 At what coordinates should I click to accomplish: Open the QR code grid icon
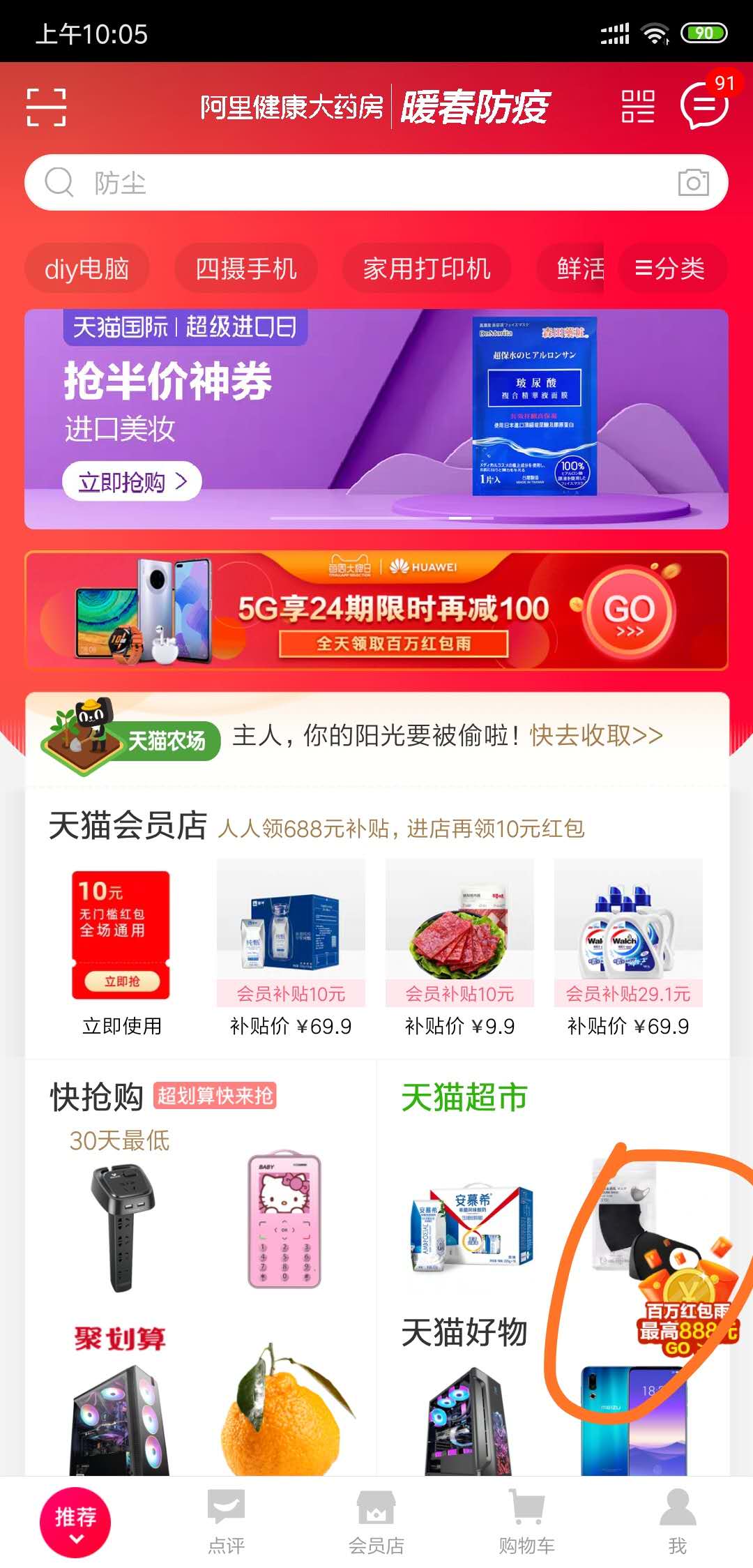[637, 107]
